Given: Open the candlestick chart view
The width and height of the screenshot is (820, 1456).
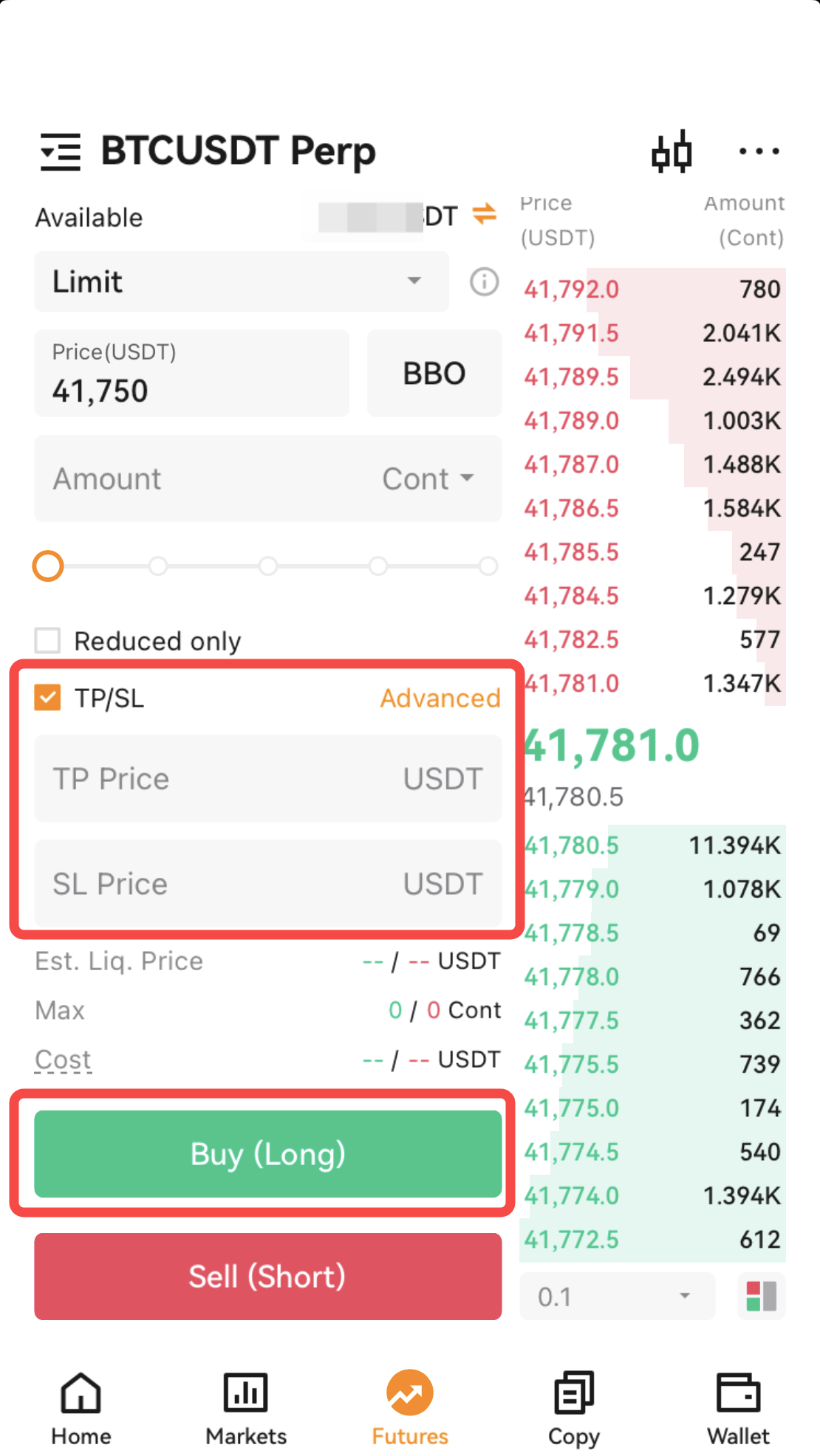Looking at the screenshot, I should click(x=672, y=152).
